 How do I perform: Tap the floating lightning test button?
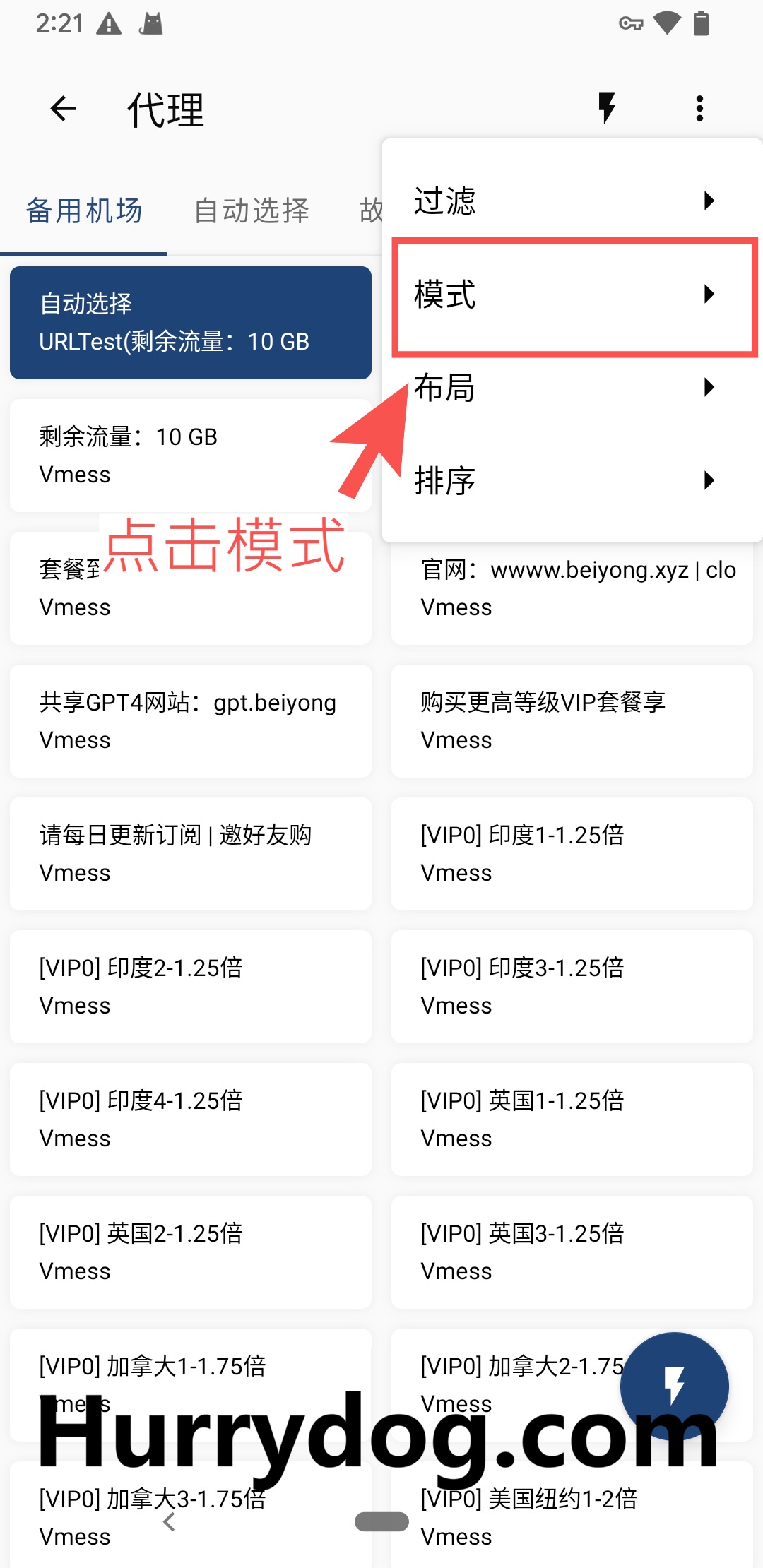click(x=674, y=1386)
